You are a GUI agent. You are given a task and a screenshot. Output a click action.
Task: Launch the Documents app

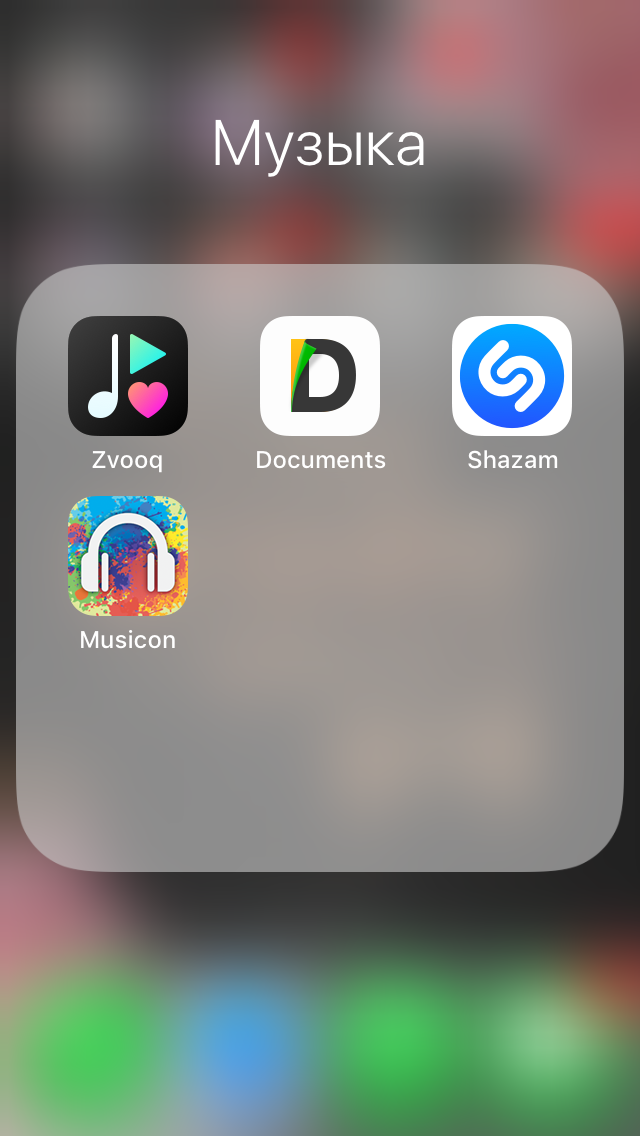pos(320,376)
